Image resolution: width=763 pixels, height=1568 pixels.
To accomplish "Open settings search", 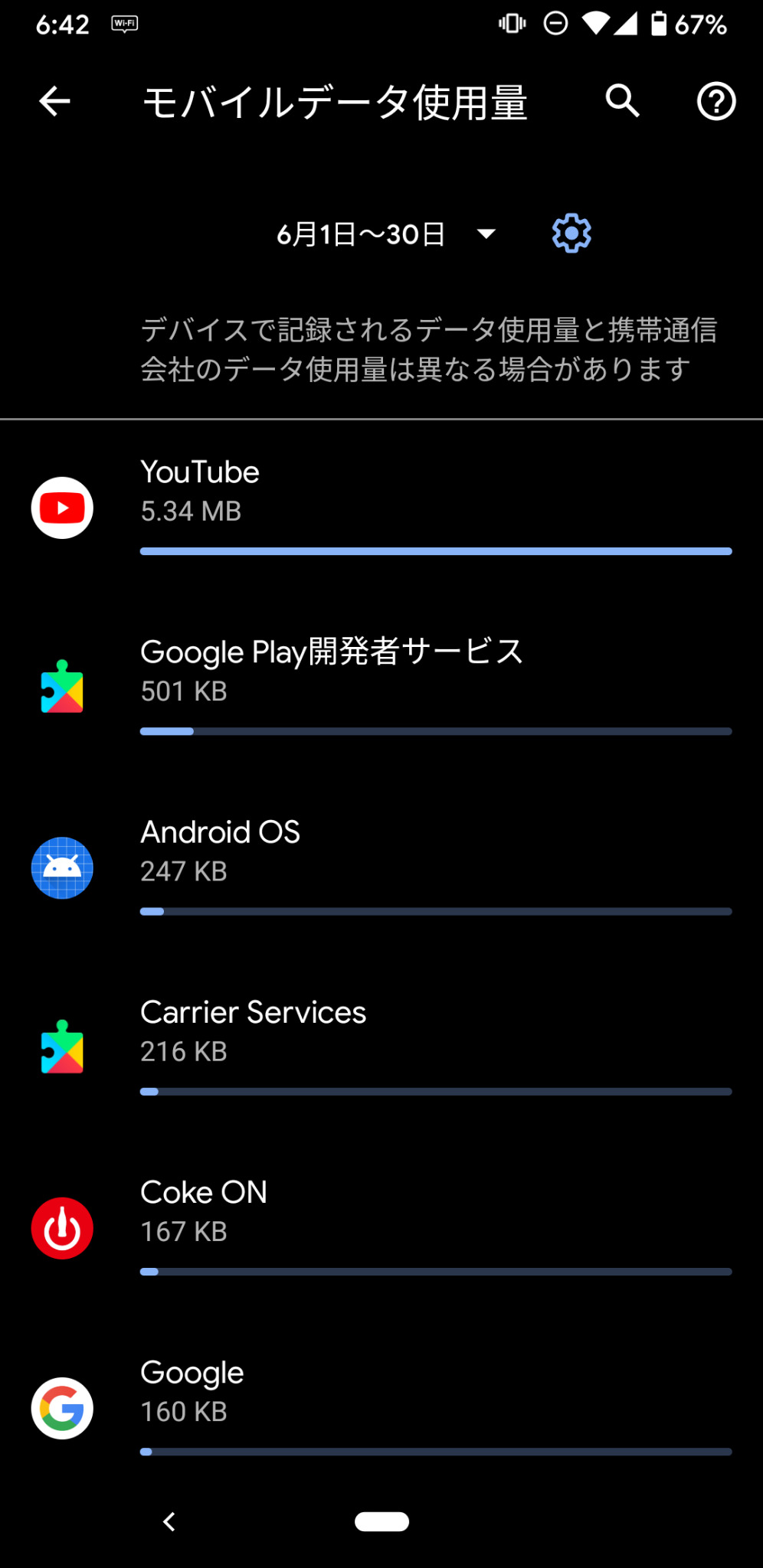I will pyautogui.click(x=622, y=101).
